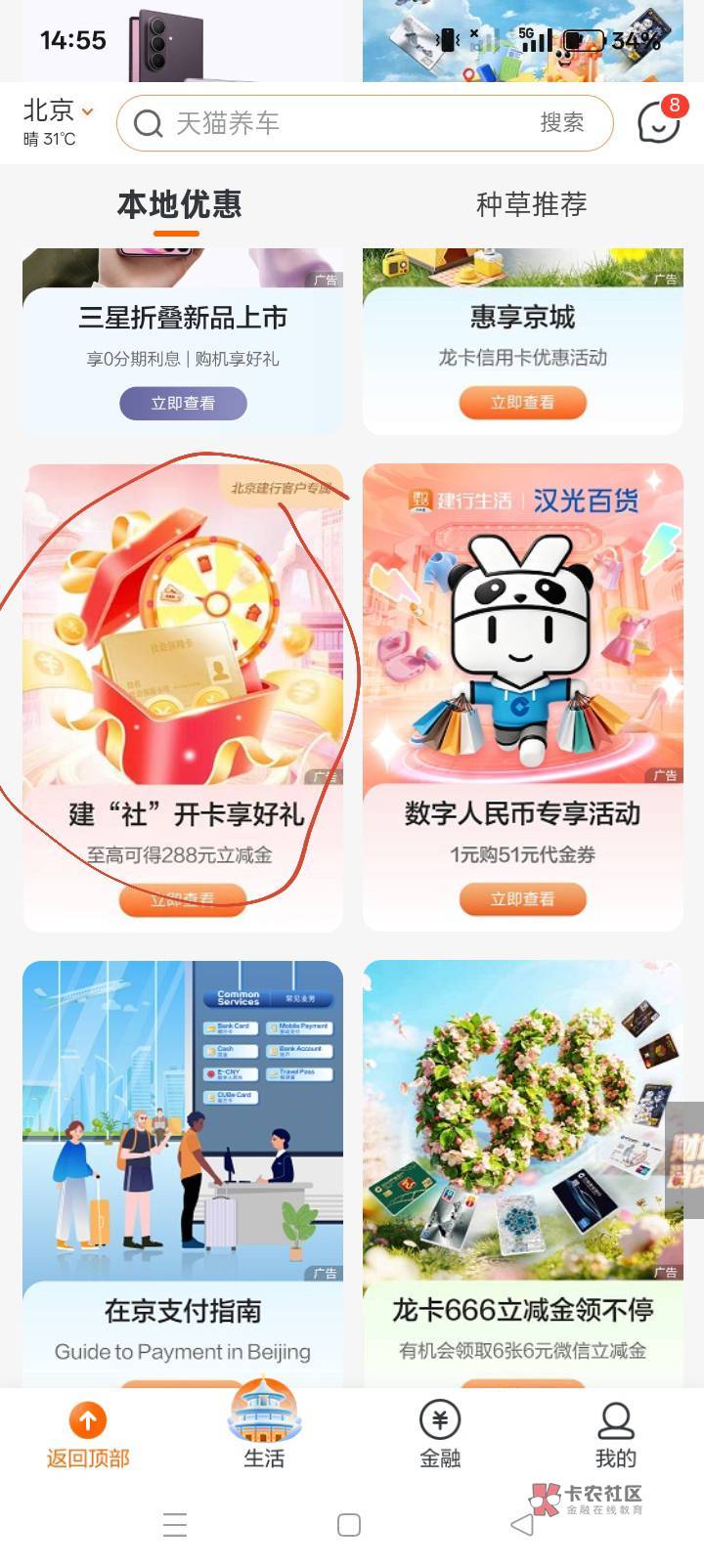The width and height of the screenshot is (704, 1568).
Task: Tap 立即查看 under 三星折叠新品上市
Action: (183, 403)
